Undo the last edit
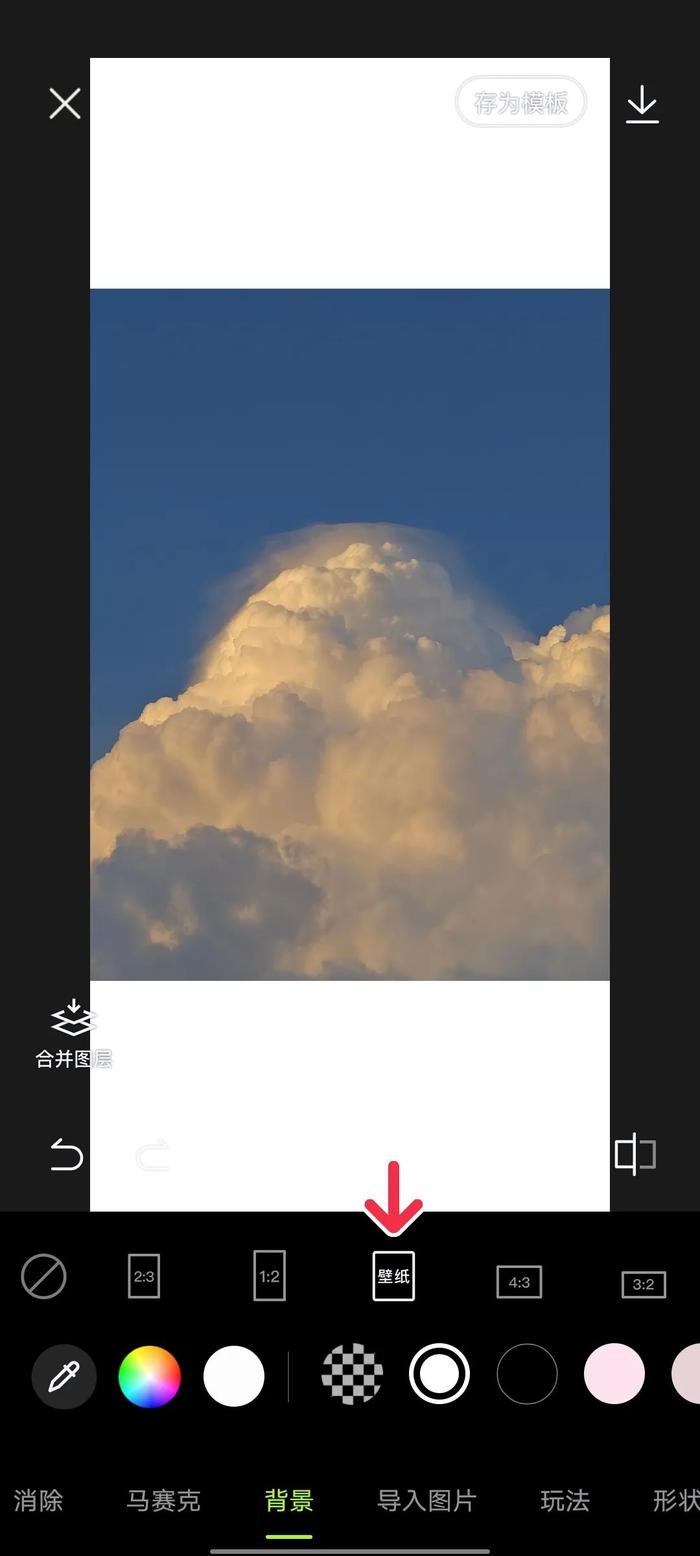Image resolution: width=700 pixels, height=1556 pixels. coord(66,1155)
